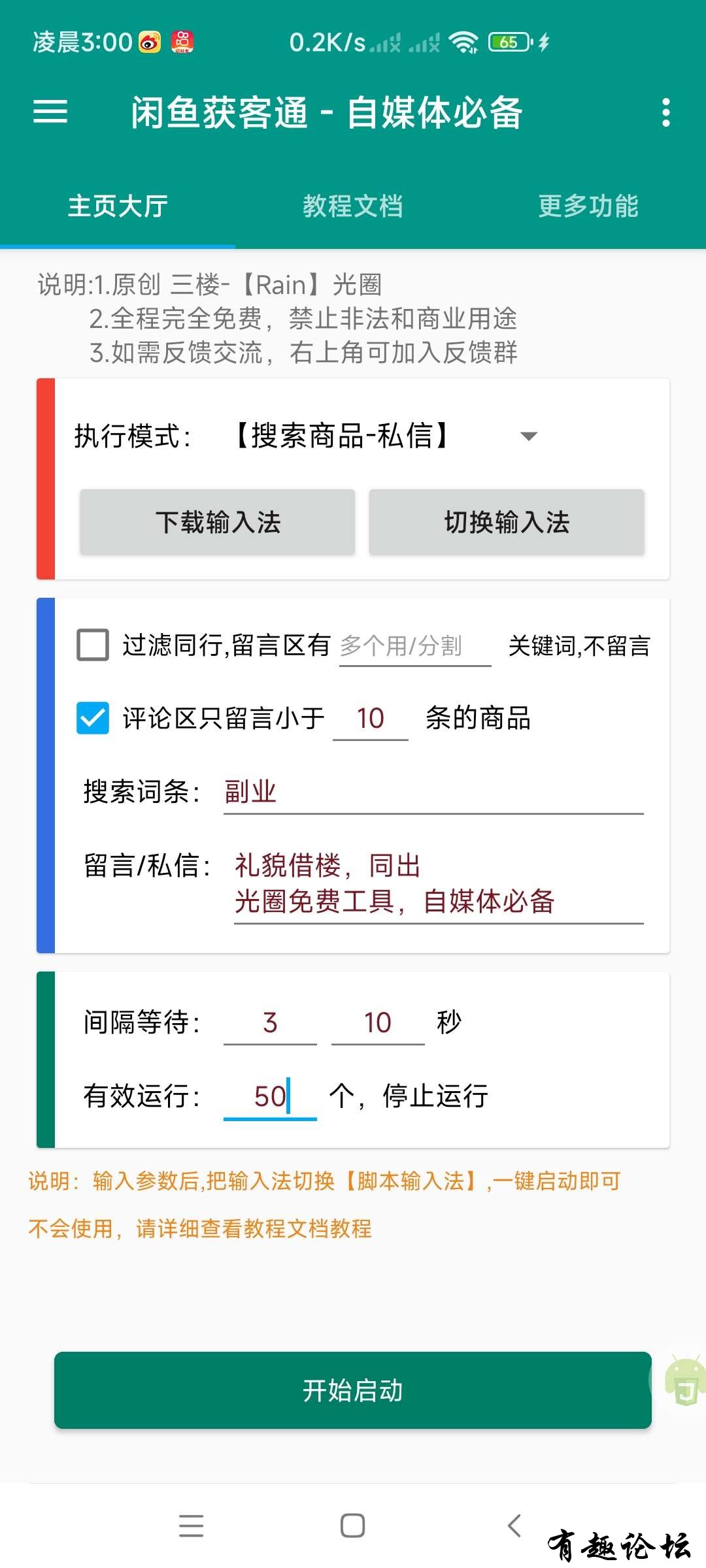
Task: Open the floating Android robot icon
Action: tap(684, 1379)
